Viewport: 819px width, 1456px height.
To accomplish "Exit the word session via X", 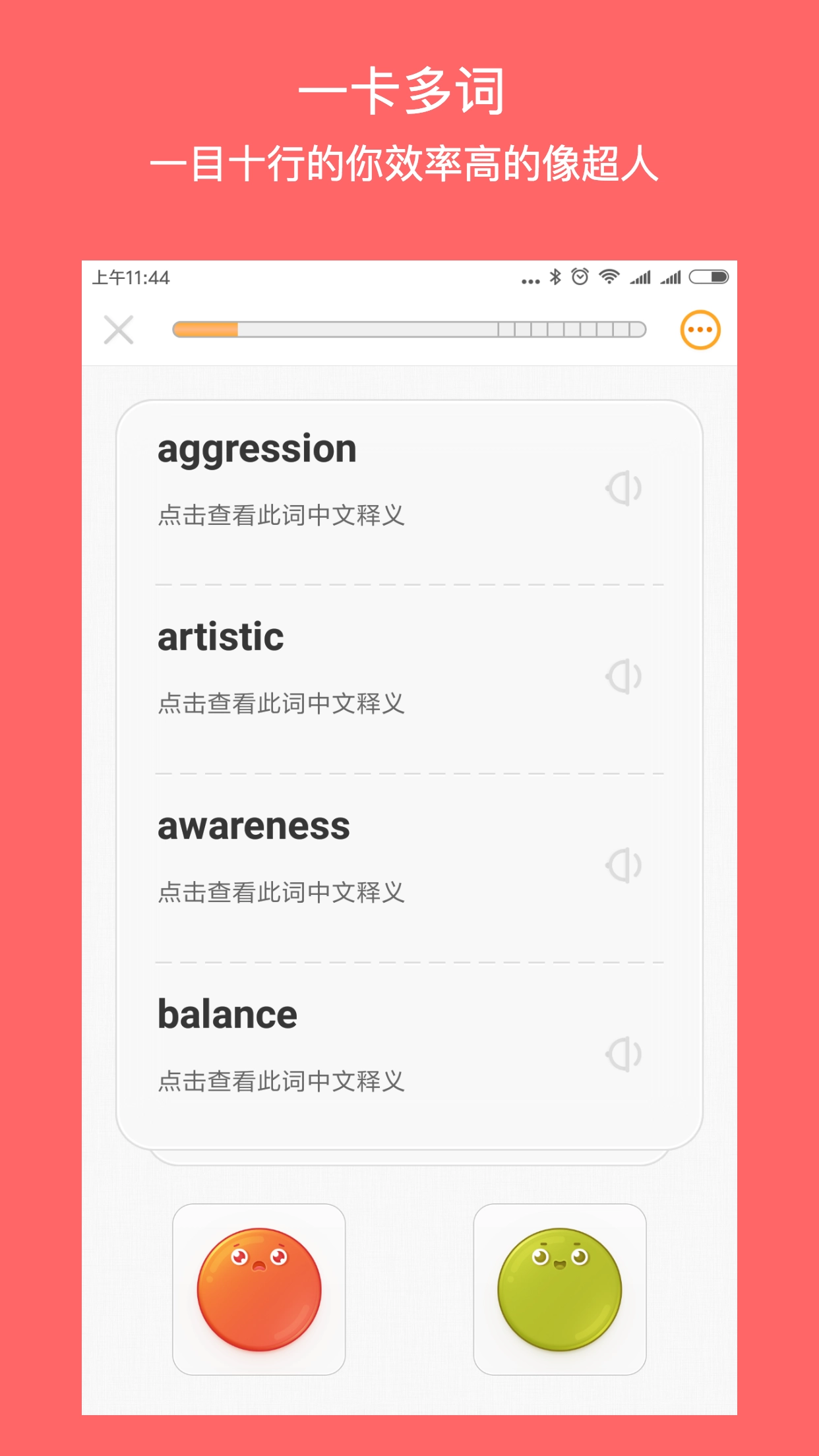I will (x=119, y=330).
